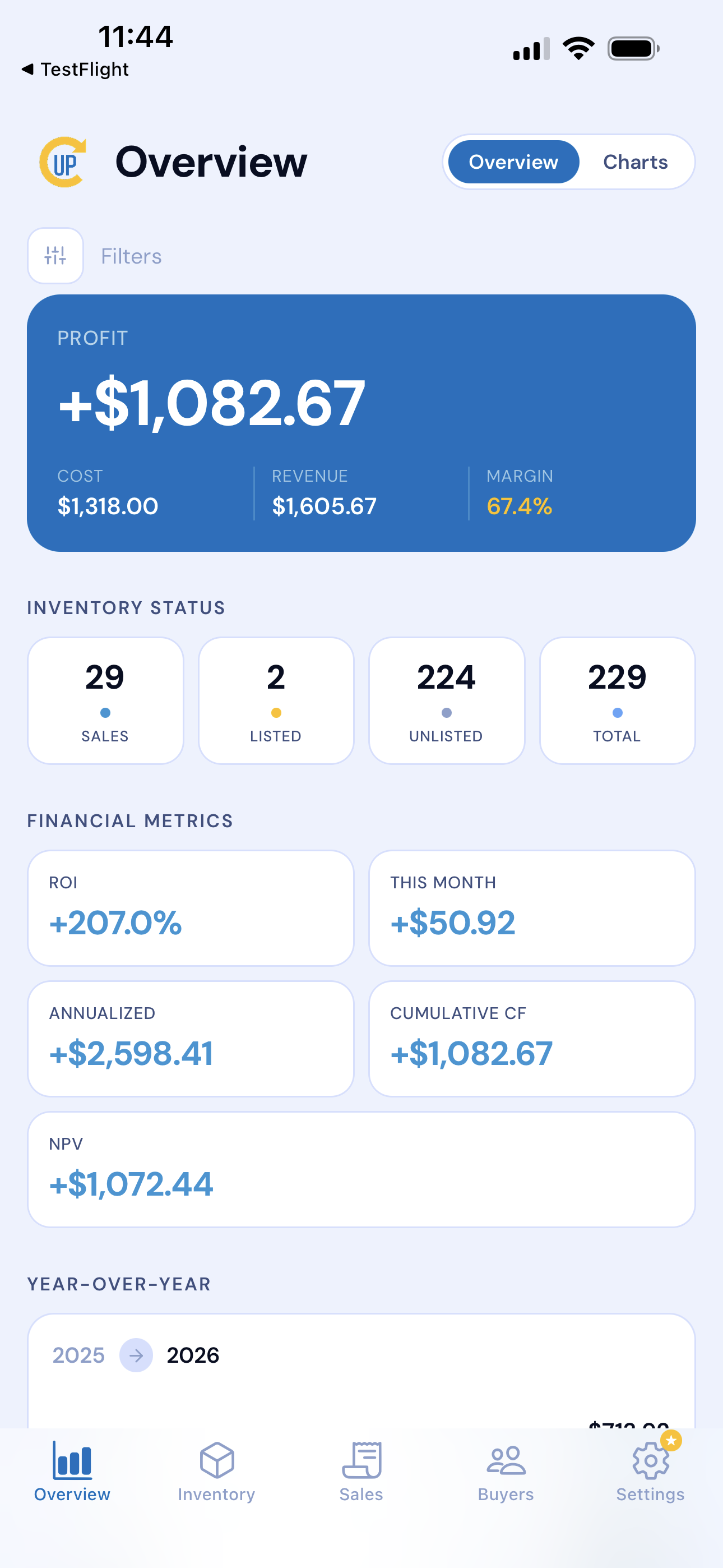Go back to TestFlight
Viewport: 723px width, 1568px height.
coord(74,69)
